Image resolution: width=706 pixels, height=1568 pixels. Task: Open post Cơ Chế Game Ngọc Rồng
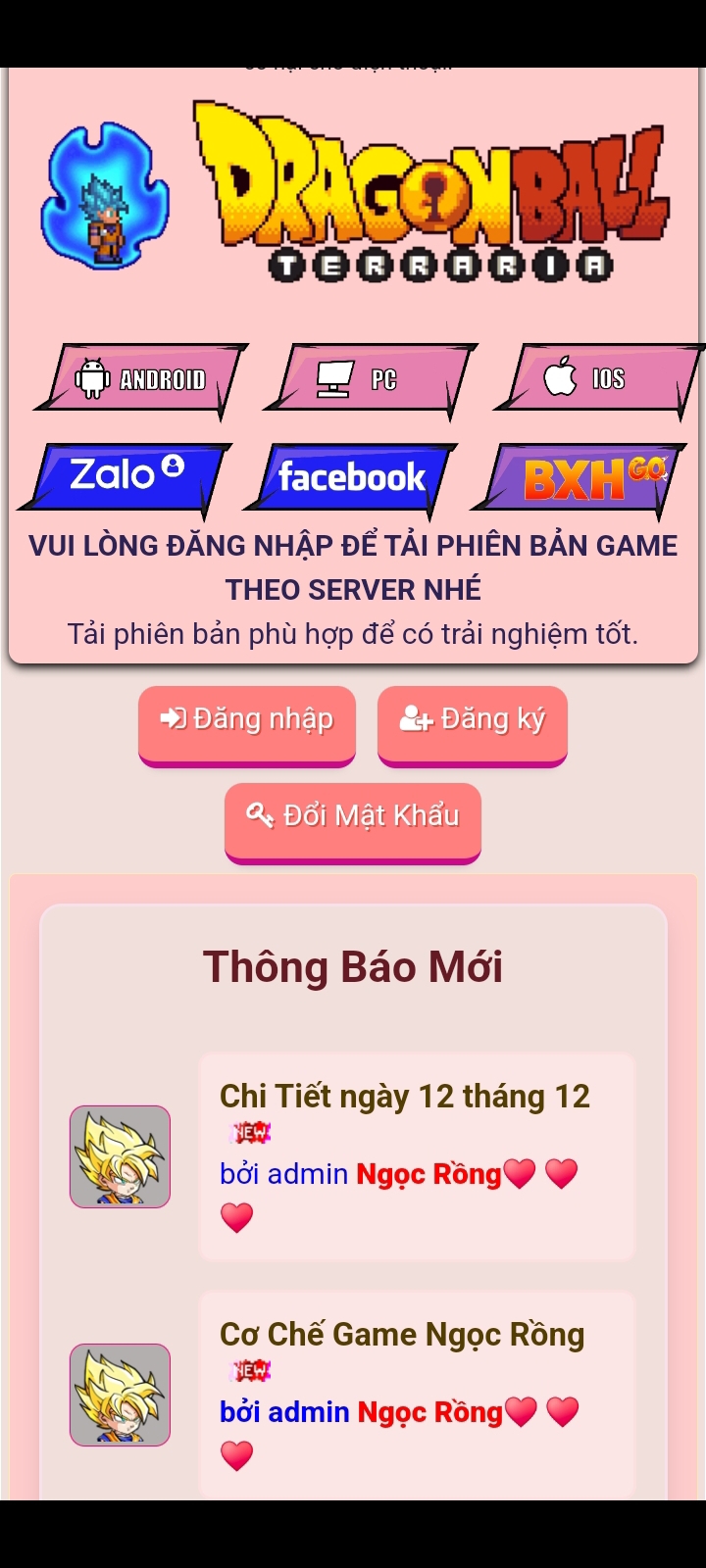coord(402,1335)
